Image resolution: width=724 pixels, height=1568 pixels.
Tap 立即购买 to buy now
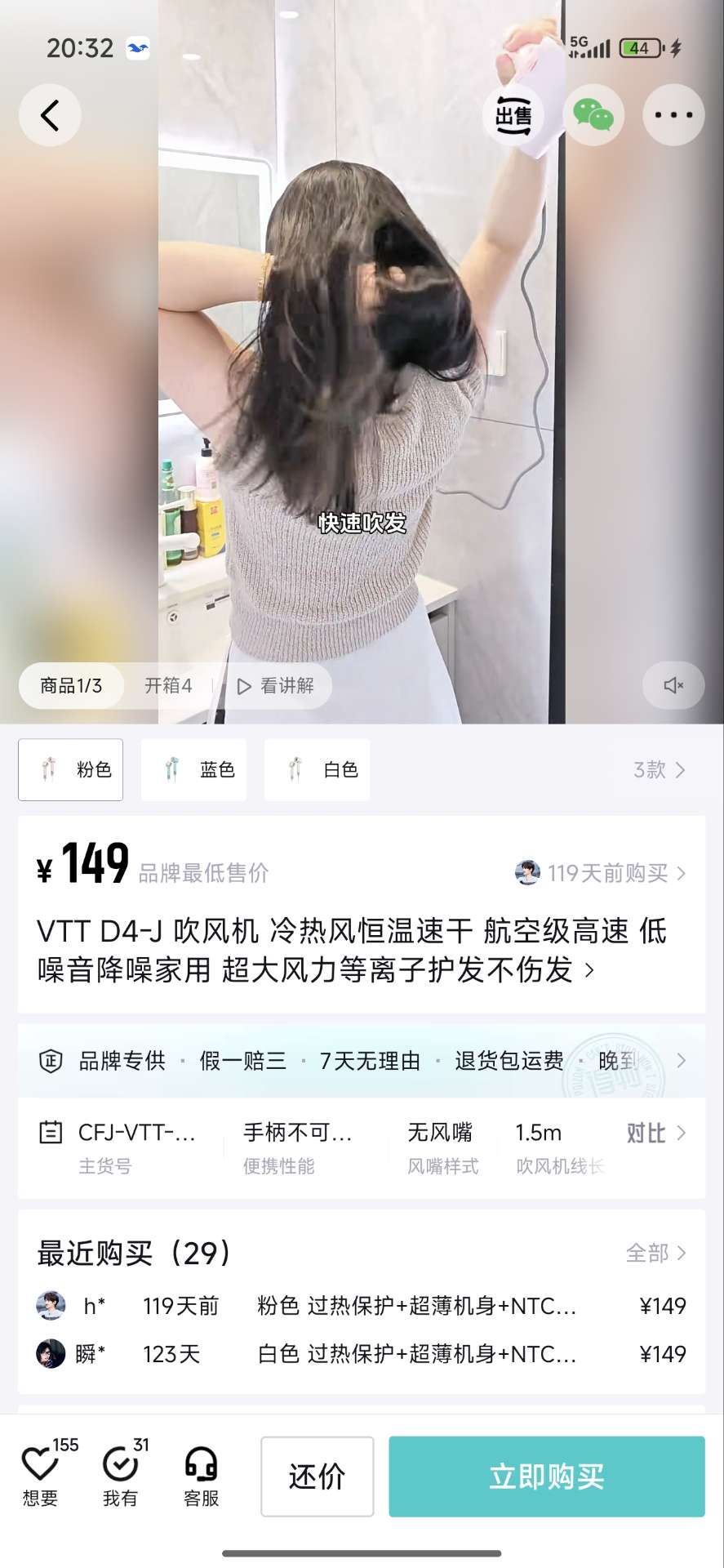[546, 1477]
